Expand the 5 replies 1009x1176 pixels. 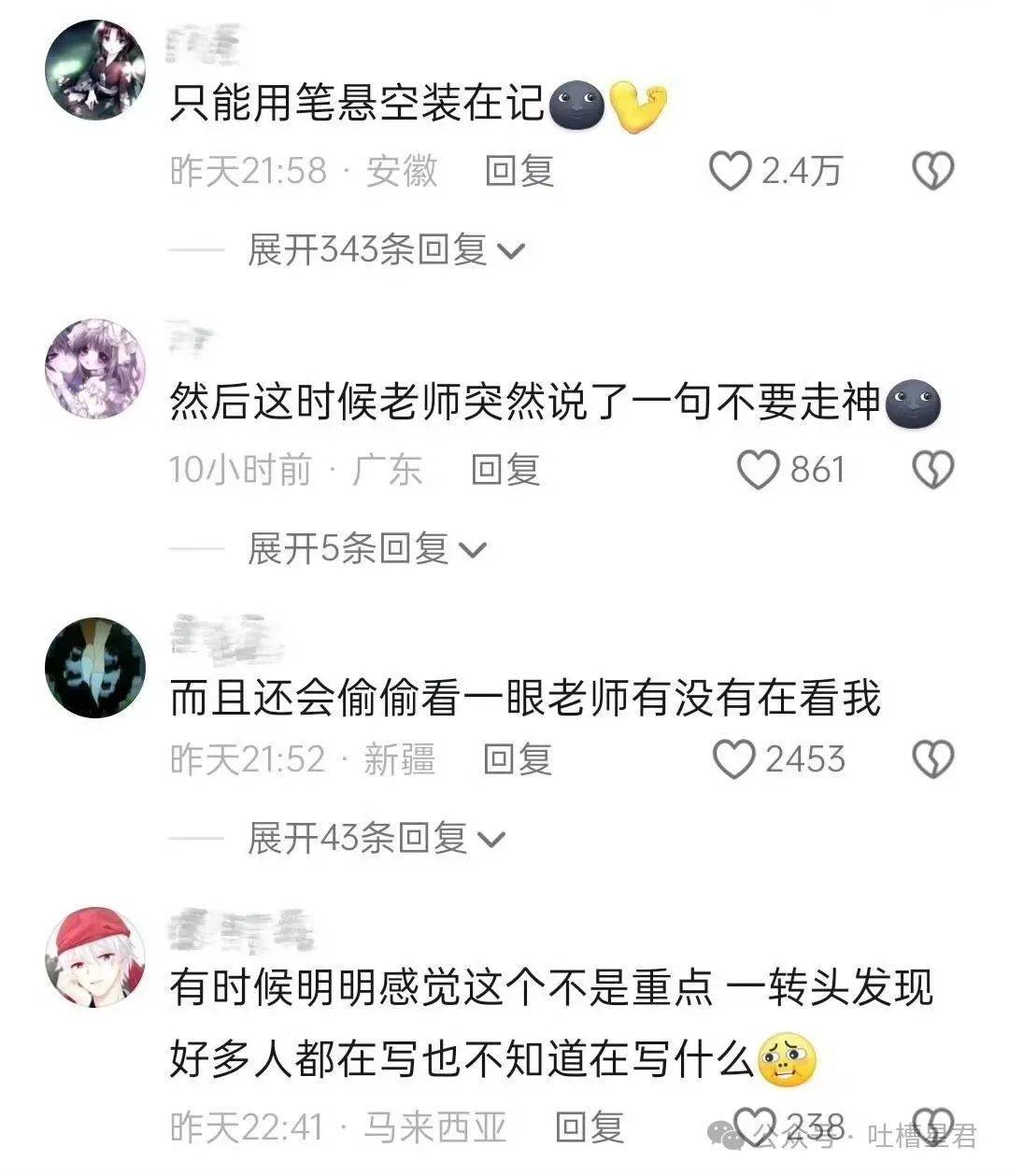click(x=367, y=548)
